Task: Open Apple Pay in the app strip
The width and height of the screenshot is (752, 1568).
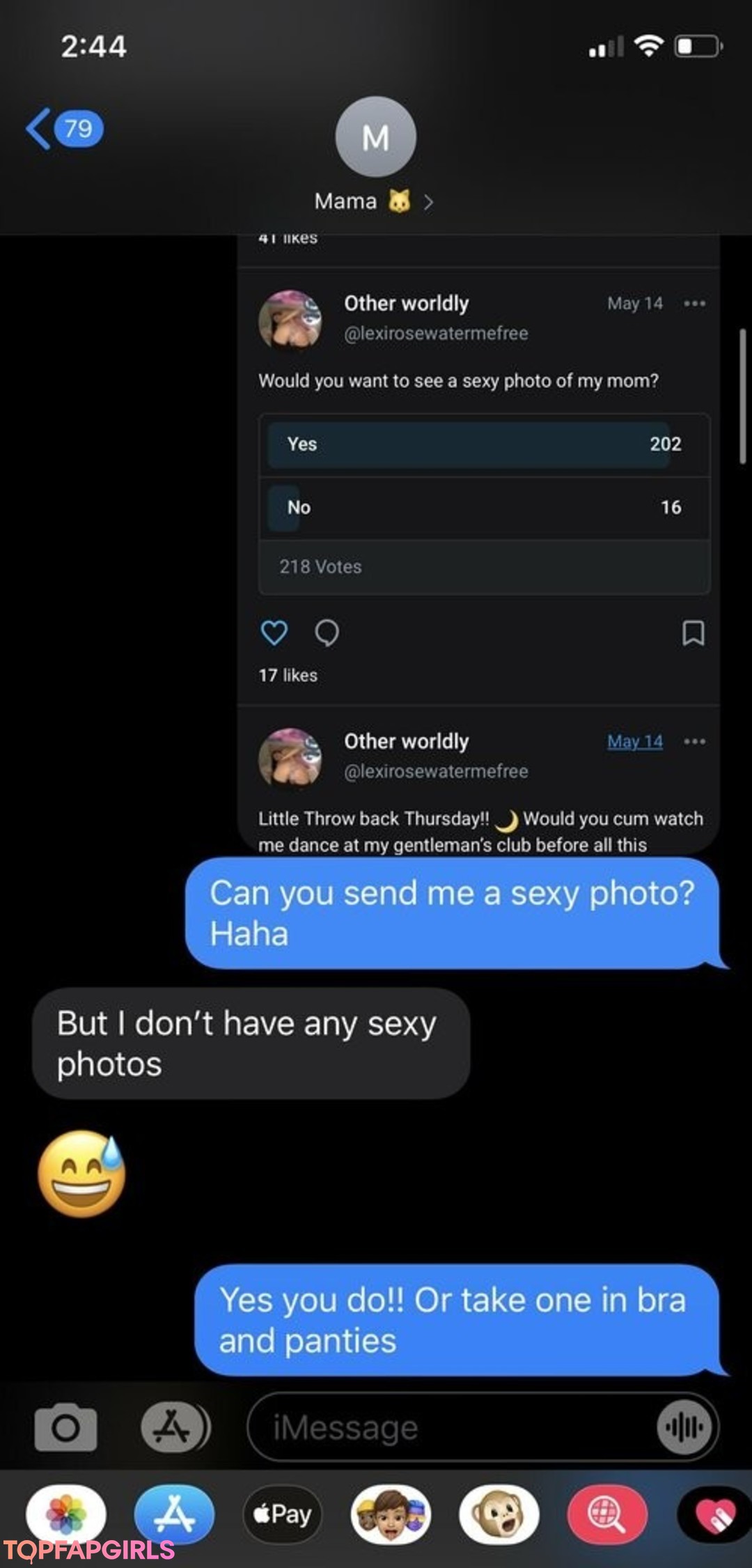Action: pyautogui.click(x=283, y=1514)
